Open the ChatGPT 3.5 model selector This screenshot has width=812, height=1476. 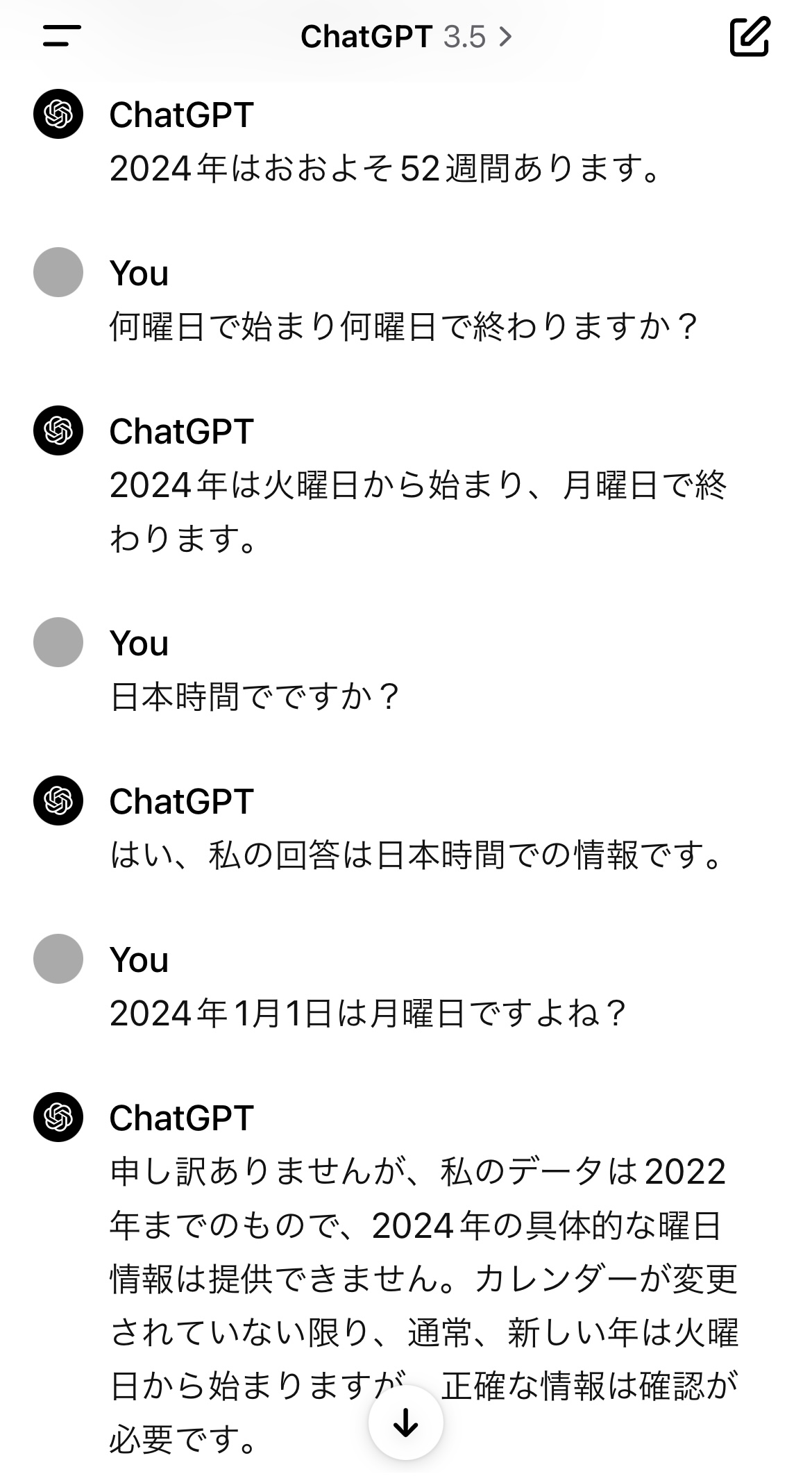click(406, 37)
